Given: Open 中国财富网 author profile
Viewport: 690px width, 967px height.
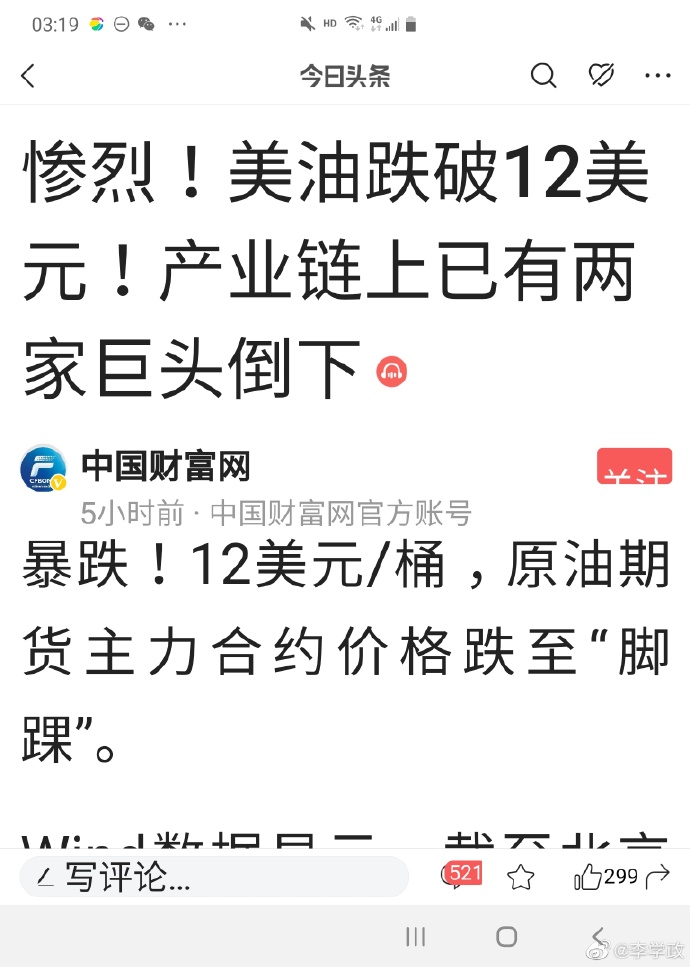Looking at the screenshot, I should tap(44, 468).
